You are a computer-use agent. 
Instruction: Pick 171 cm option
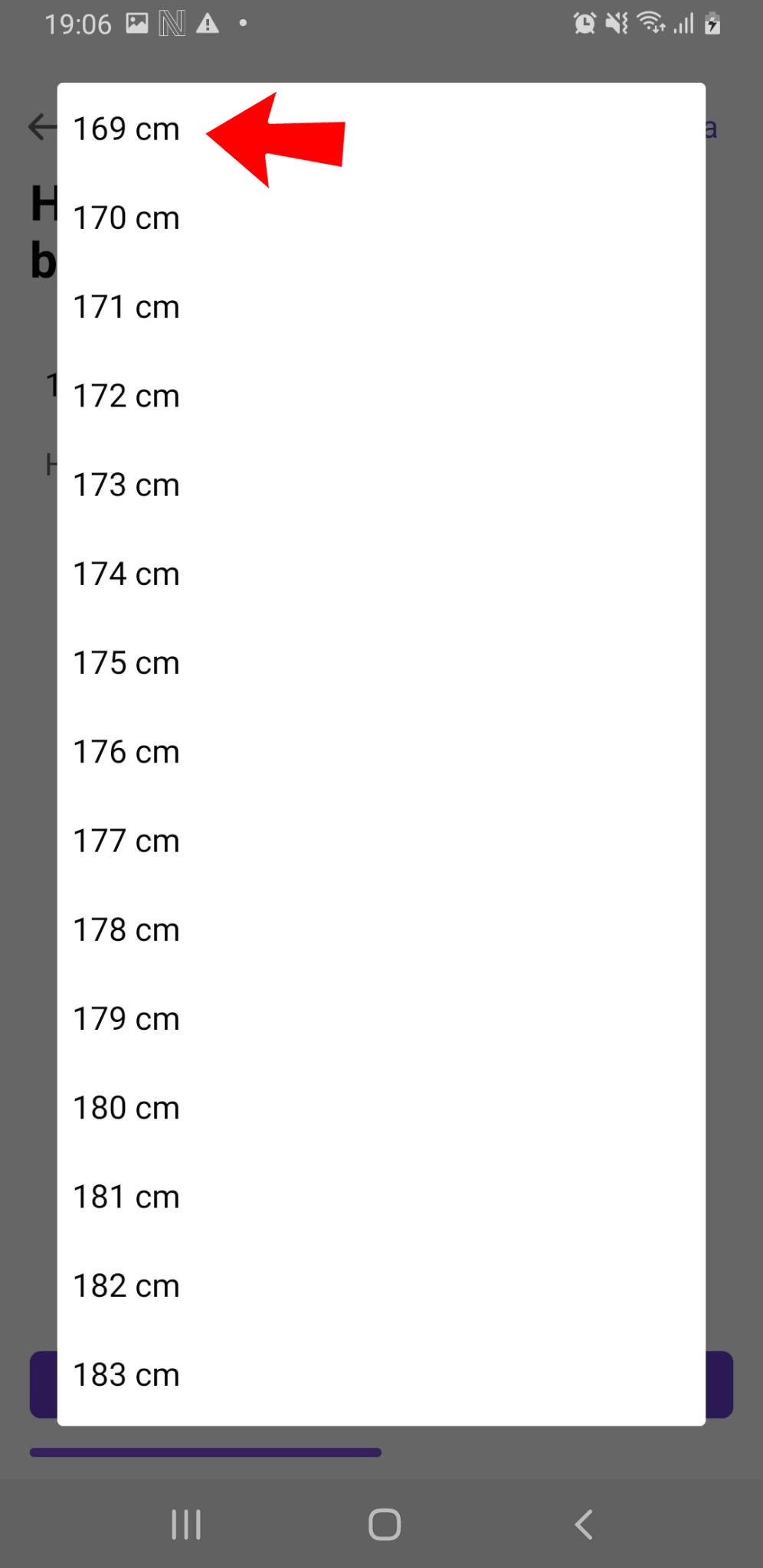pos(126,307)
